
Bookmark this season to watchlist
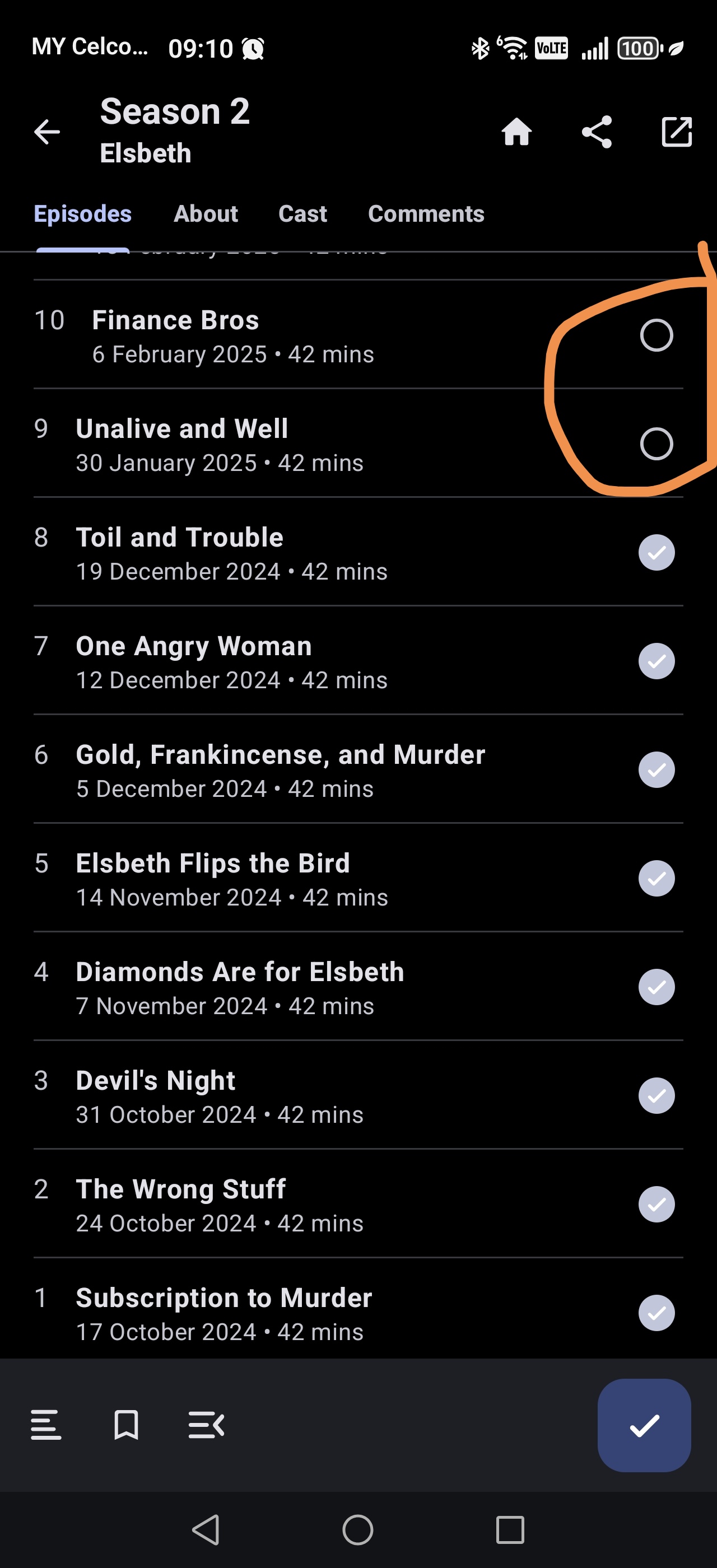click(126, 1425)
